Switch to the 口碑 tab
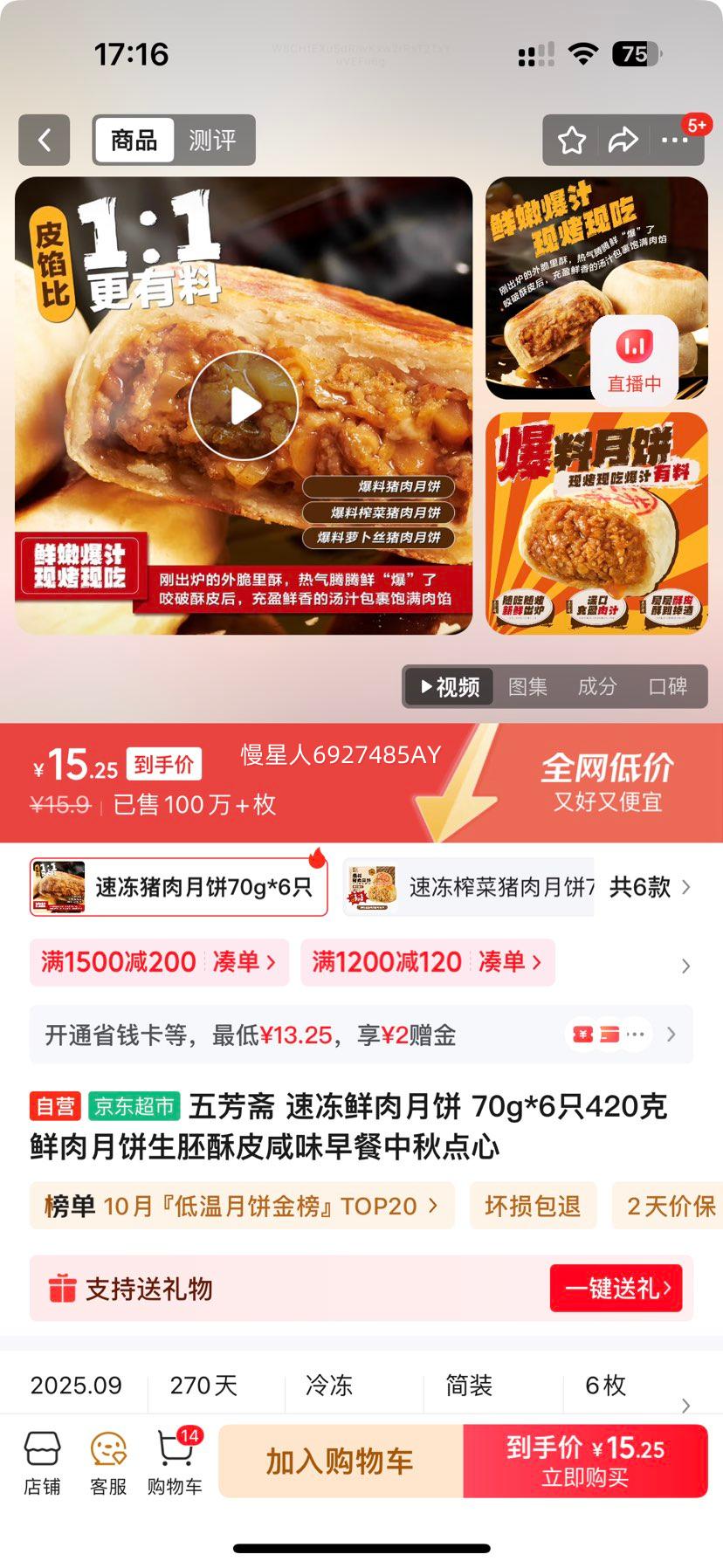The image size is (723, 1568). click(x=667, y=687)
